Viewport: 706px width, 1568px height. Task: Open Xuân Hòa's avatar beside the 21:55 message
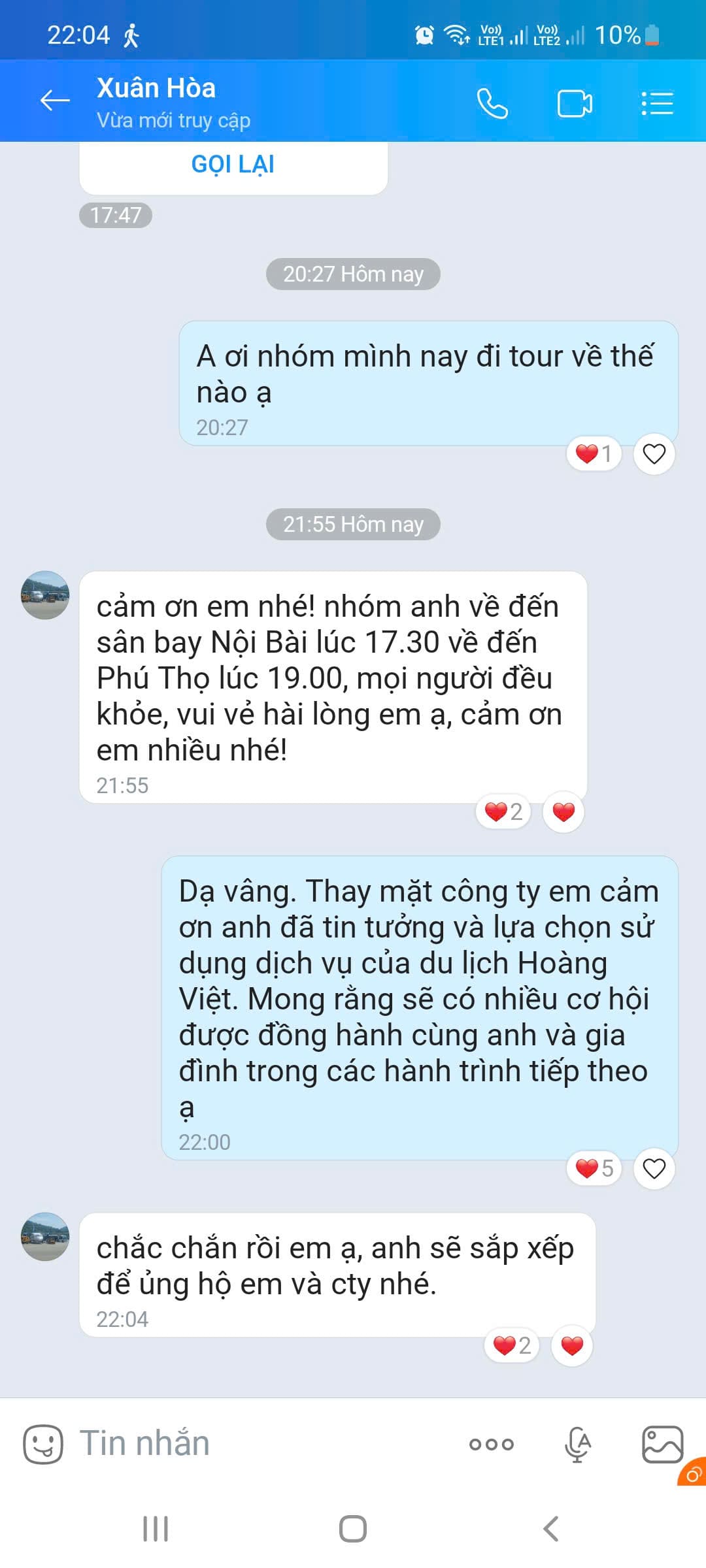(45, 595)
